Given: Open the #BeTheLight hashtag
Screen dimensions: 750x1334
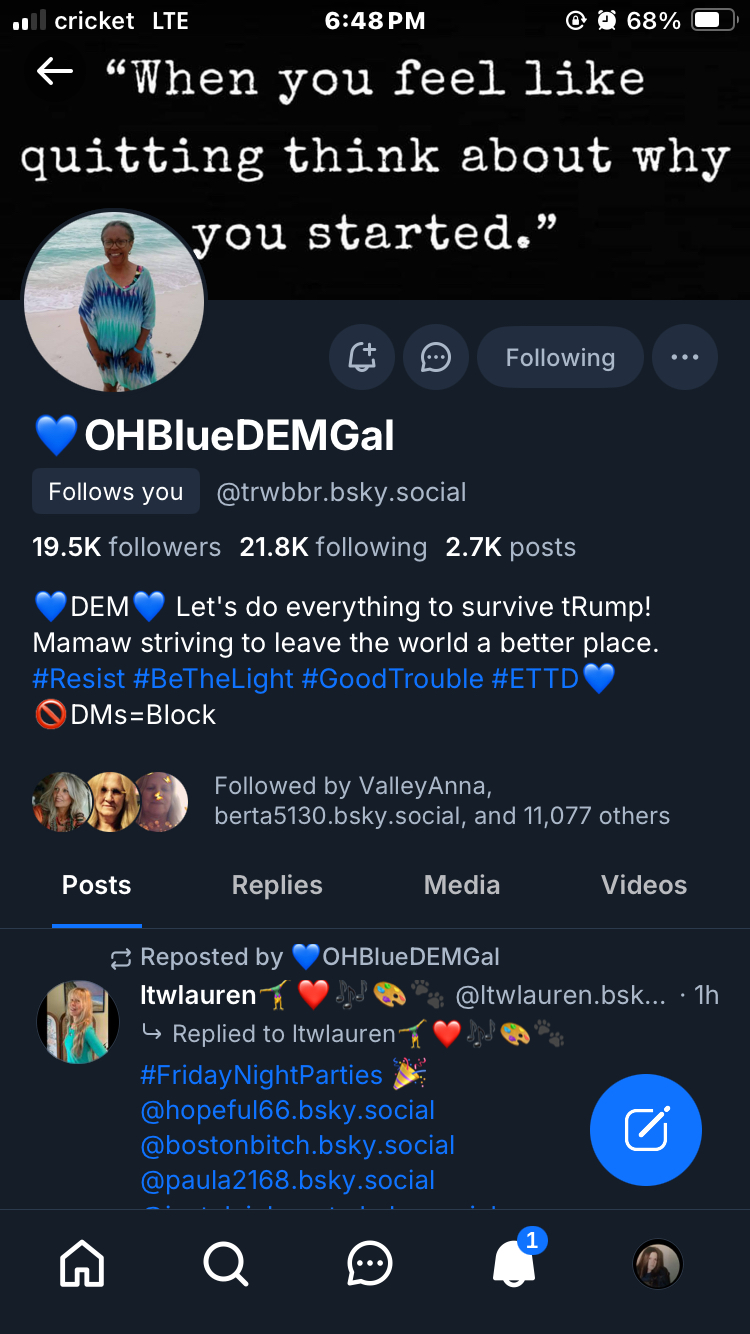Looking at the screenshot, I should (213, 679).
